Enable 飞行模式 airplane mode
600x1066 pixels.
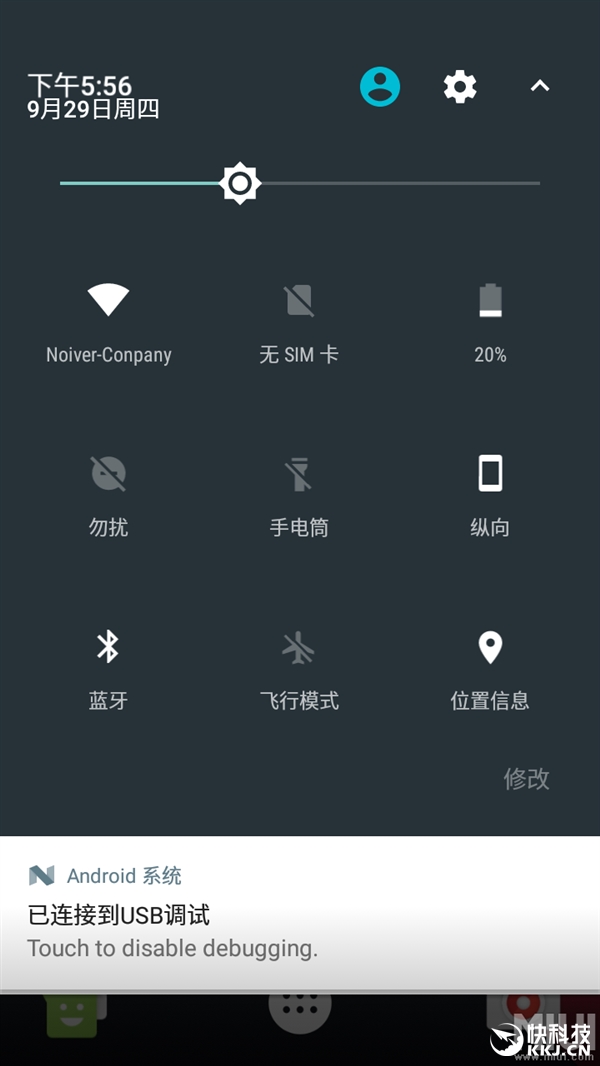(299, 647)
